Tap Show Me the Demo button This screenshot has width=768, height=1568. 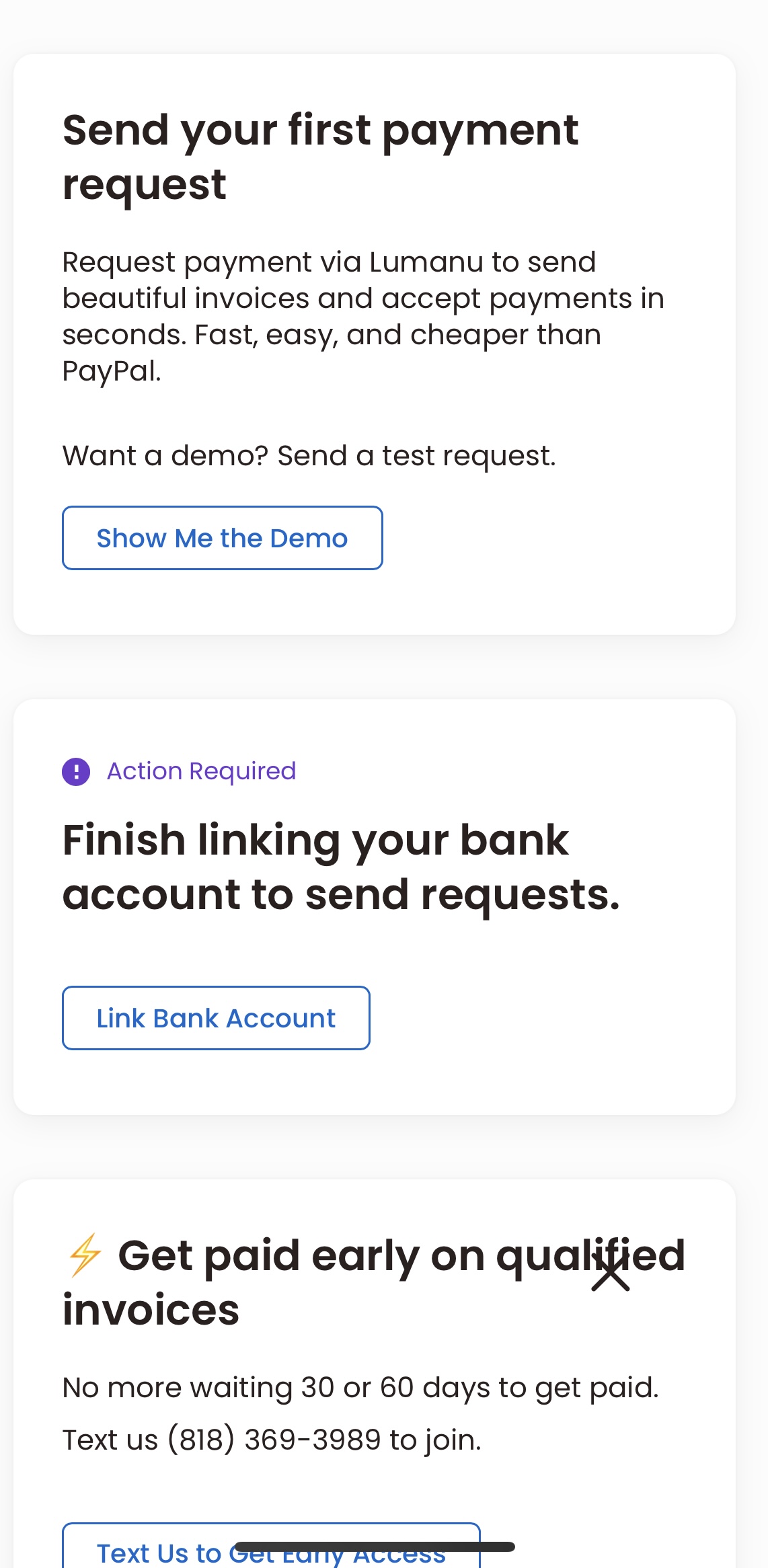coord(223,538)
